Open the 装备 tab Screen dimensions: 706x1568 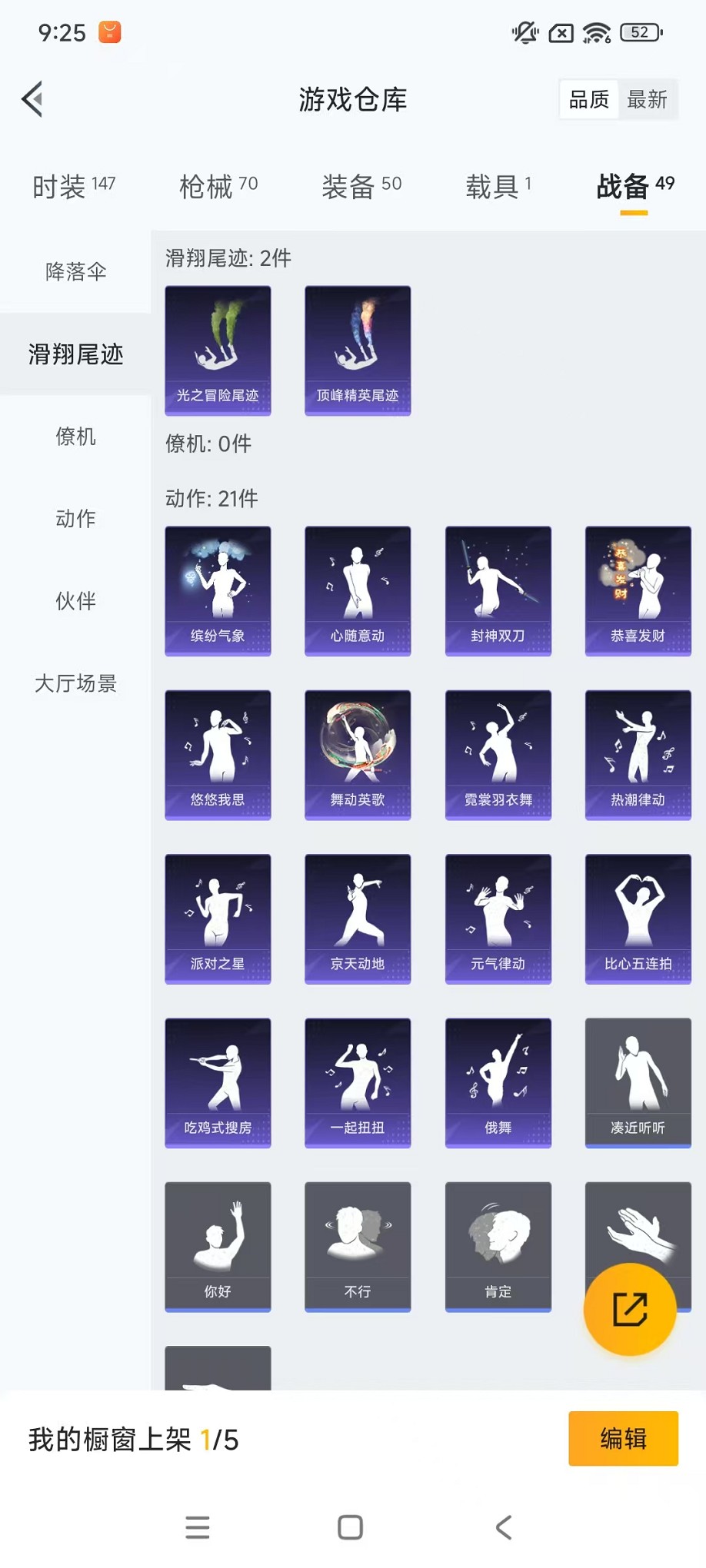pos(361,186)
